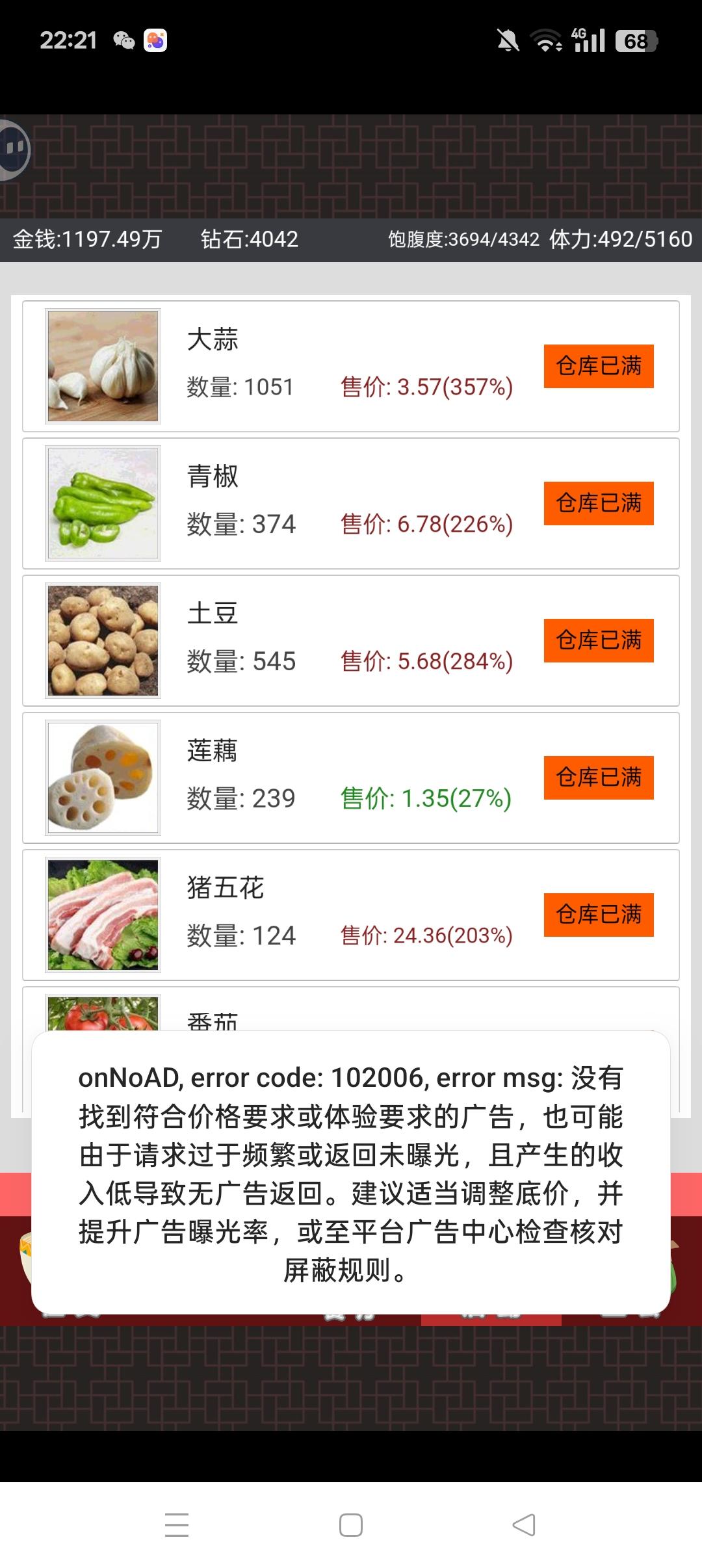Tap 仓库已满 button for 大蒜

(x=599, y=366)
